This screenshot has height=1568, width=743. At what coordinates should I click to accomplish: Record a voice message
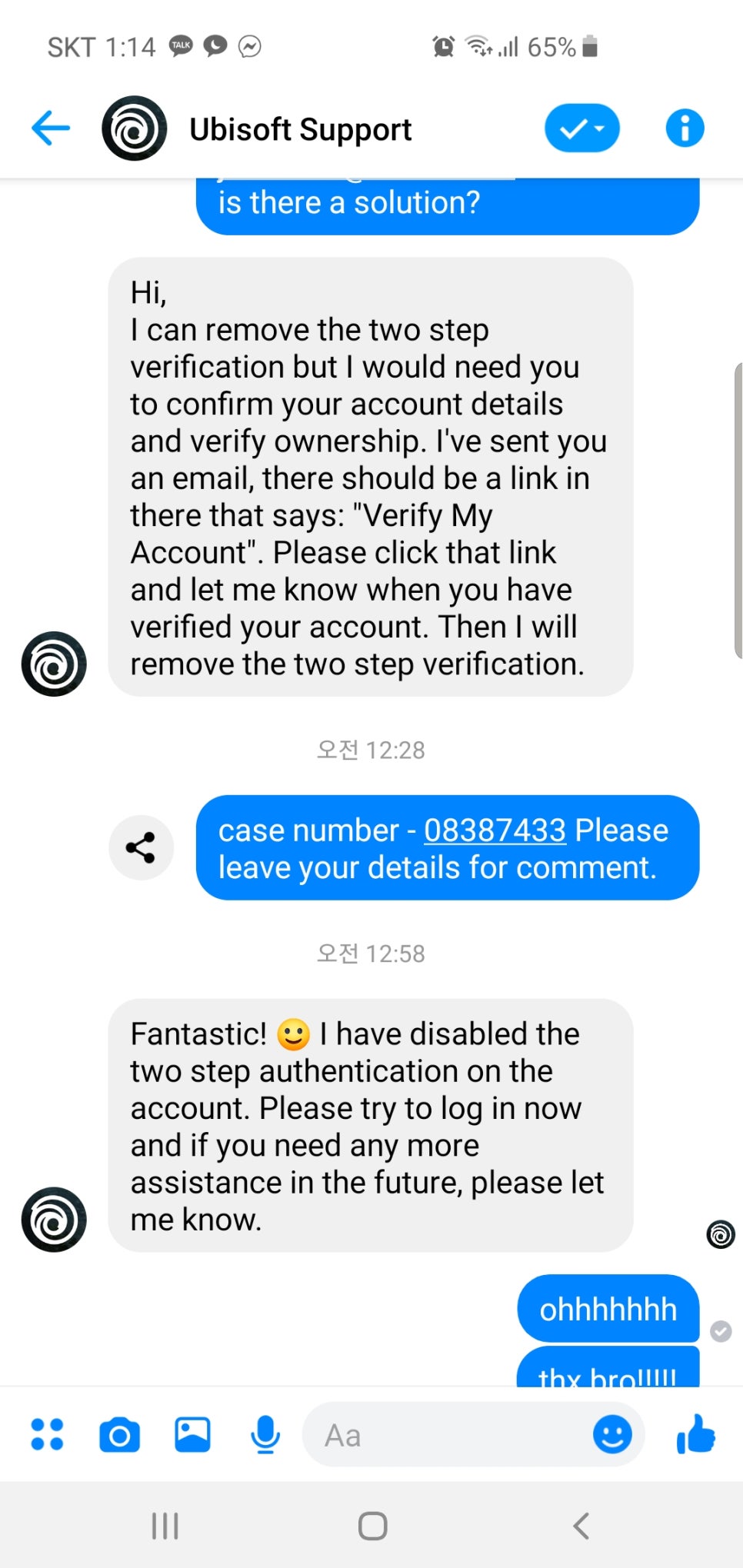click(x=265, y=1434)
